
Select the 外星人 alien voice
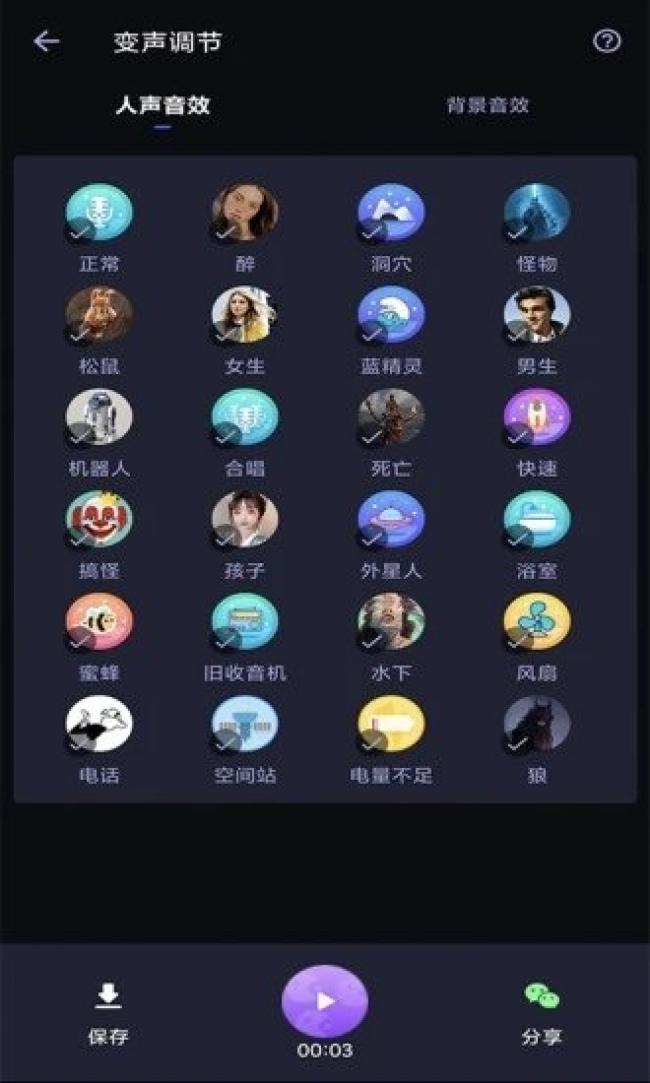pos(391,520)
